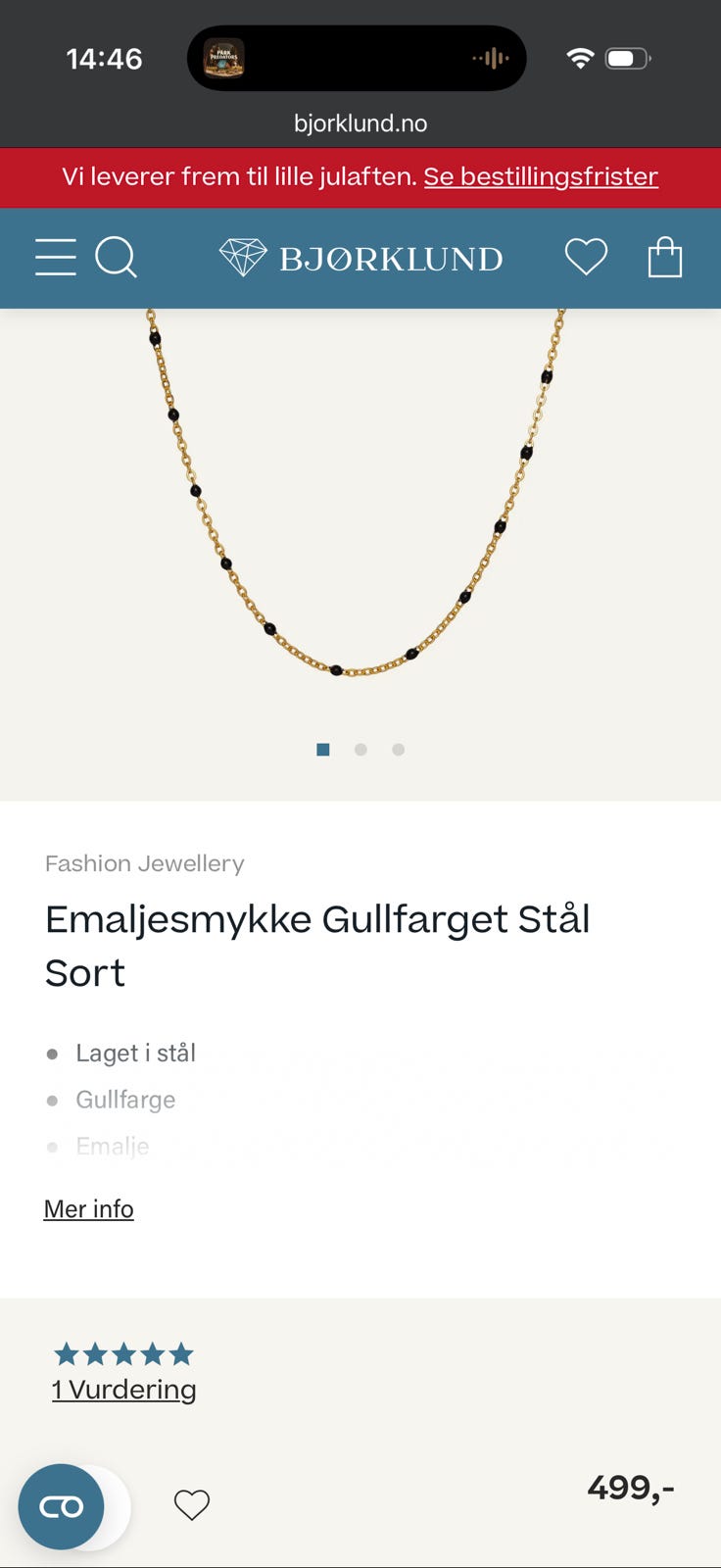Open the chat assistant bubble
Viewport: 721px width, 1568px height.
pyautogui.click(x=63, y=1506)
